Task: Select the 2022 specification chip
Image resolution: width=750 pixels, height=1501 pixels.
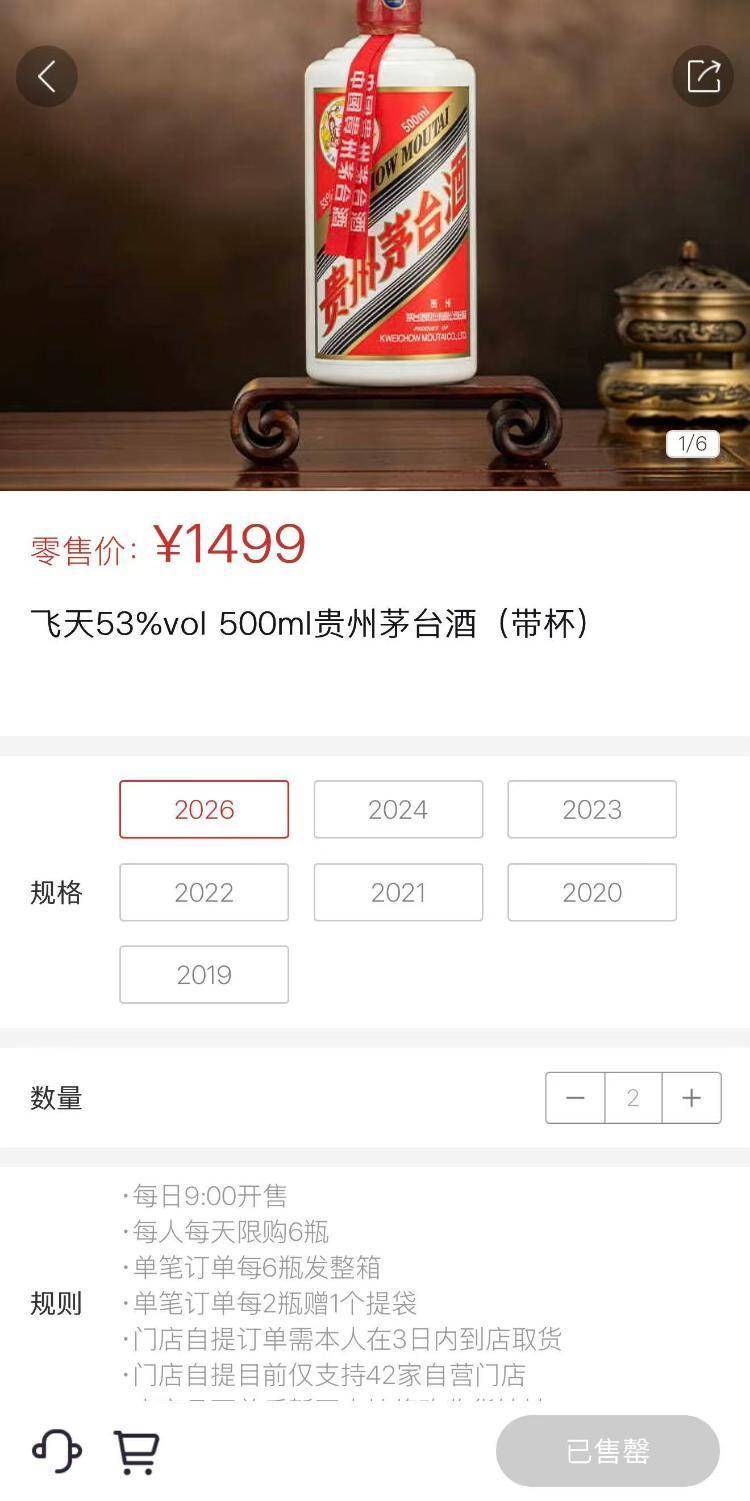Action: tap(204, 892)
